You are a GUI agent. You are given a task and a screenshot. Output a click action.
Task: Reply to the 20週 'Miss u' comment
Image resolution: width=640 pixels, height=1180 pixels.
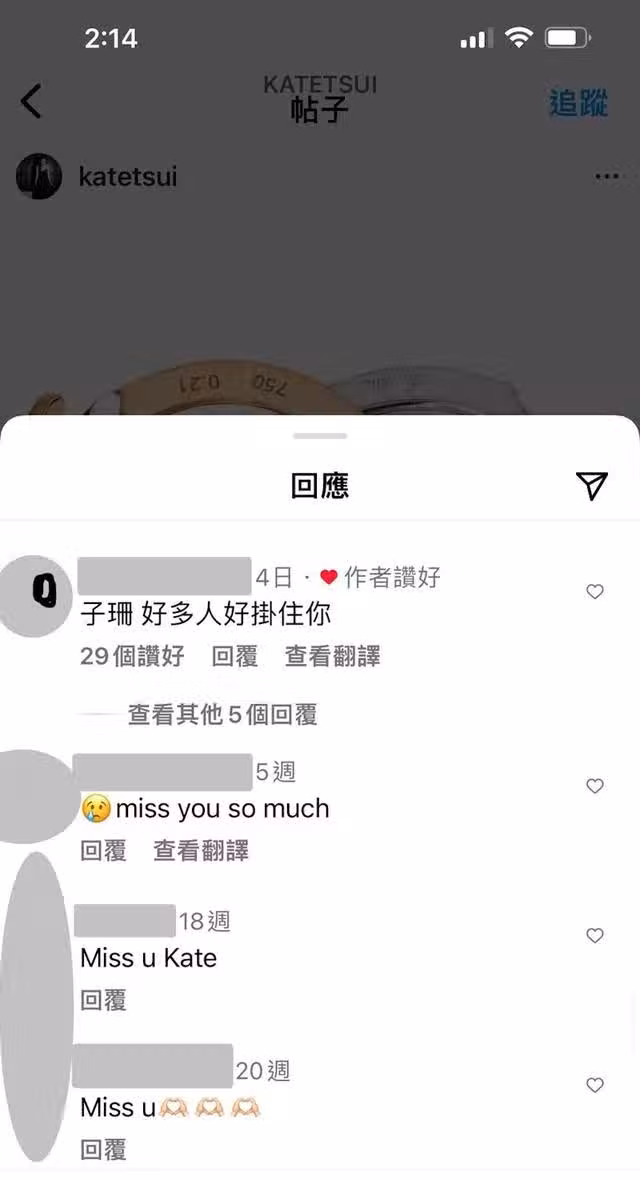pyautogui.click(x=103, y=1150)
